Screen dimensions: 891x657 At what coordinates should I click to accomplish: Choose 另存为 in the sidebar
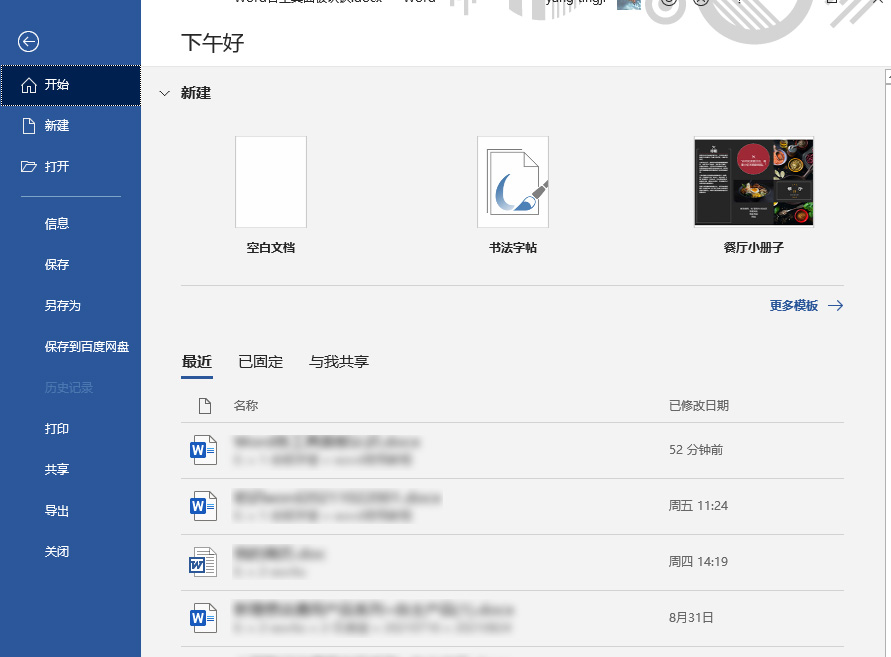point(62,306)
